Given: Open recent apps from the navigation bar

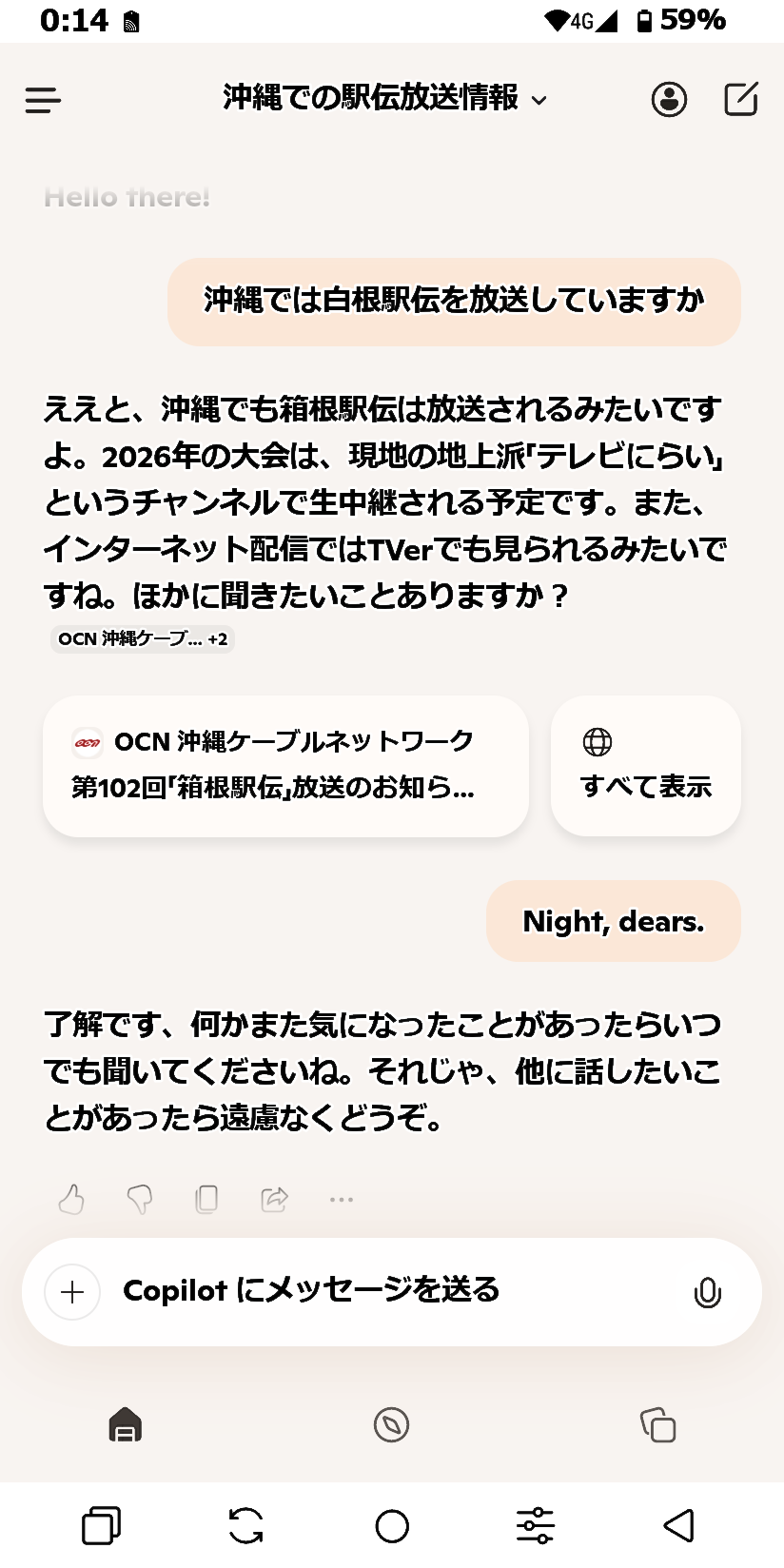Looking at the screenshot, I should (101, 1525).
